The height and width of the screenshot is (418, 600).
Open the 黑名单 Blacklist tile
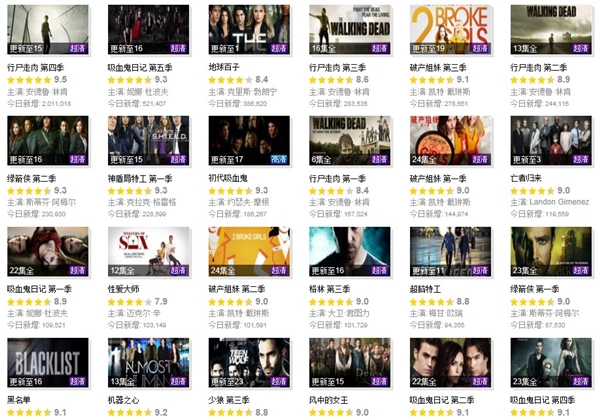[47, 362]
